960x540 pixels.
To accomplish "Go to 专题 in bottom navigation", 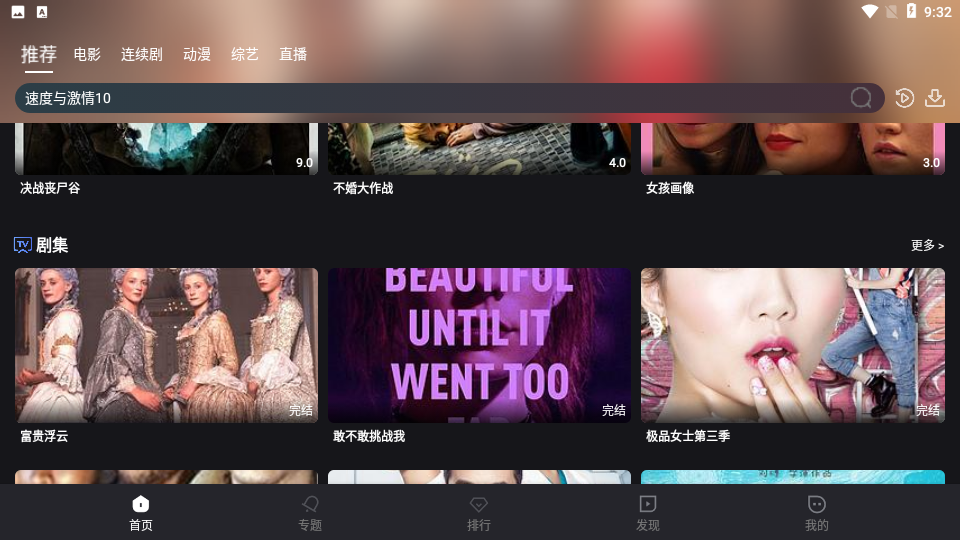I will pos(310,512).
